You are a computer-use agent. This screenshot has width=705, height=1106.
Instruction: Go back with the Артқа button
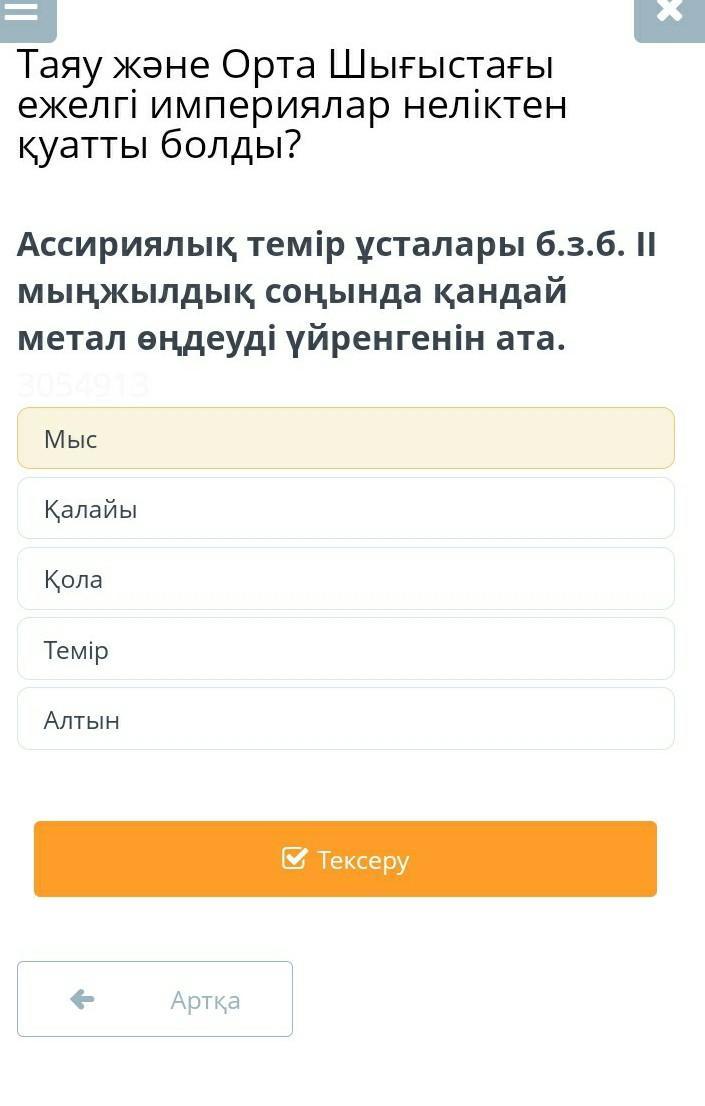(155, 999)
